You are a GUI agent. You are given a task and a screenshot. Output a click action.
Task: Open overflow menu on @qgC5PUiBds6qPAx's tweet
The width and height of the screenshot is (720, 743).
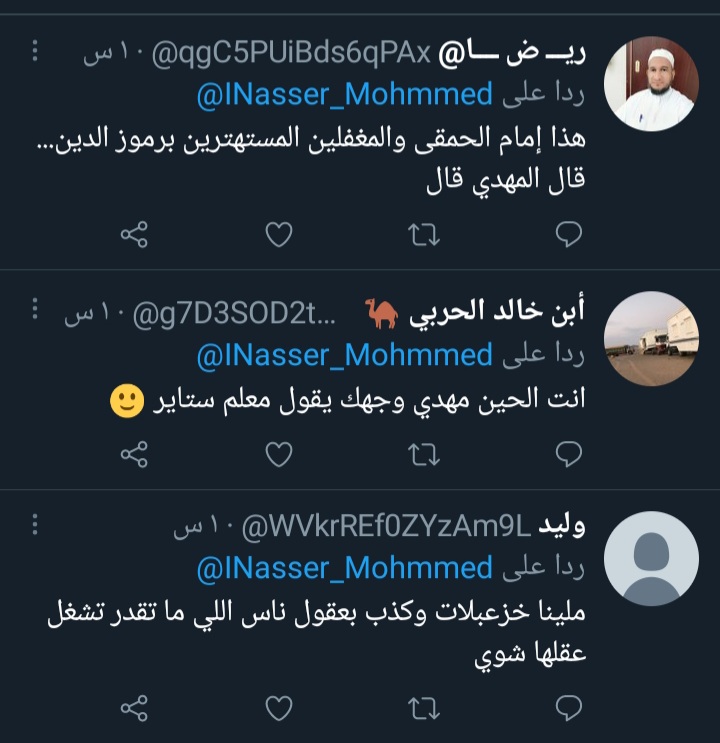coord(35,50)
